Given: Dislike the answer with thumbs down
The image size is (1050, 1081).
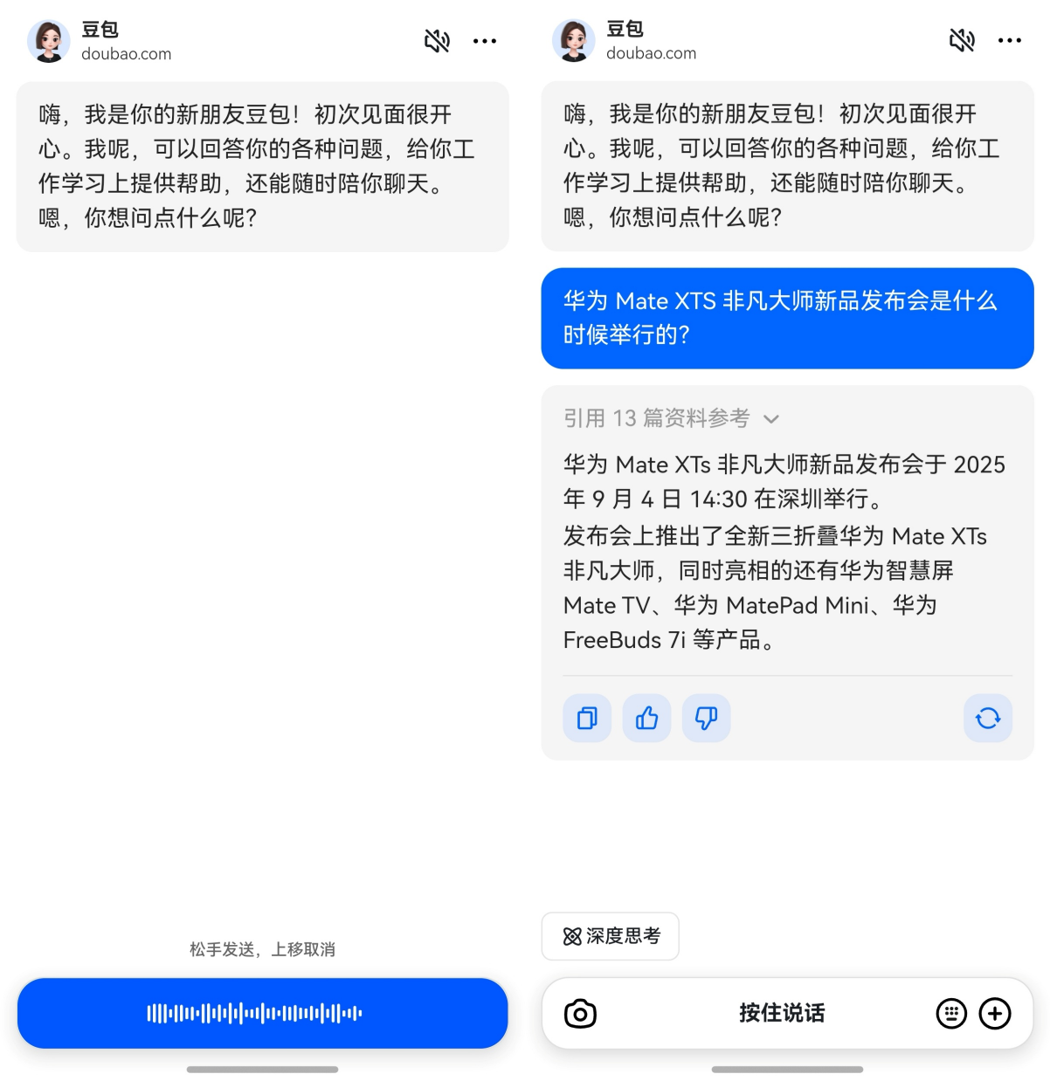Looking at the screenshot, I should click(x=706, y=718).
